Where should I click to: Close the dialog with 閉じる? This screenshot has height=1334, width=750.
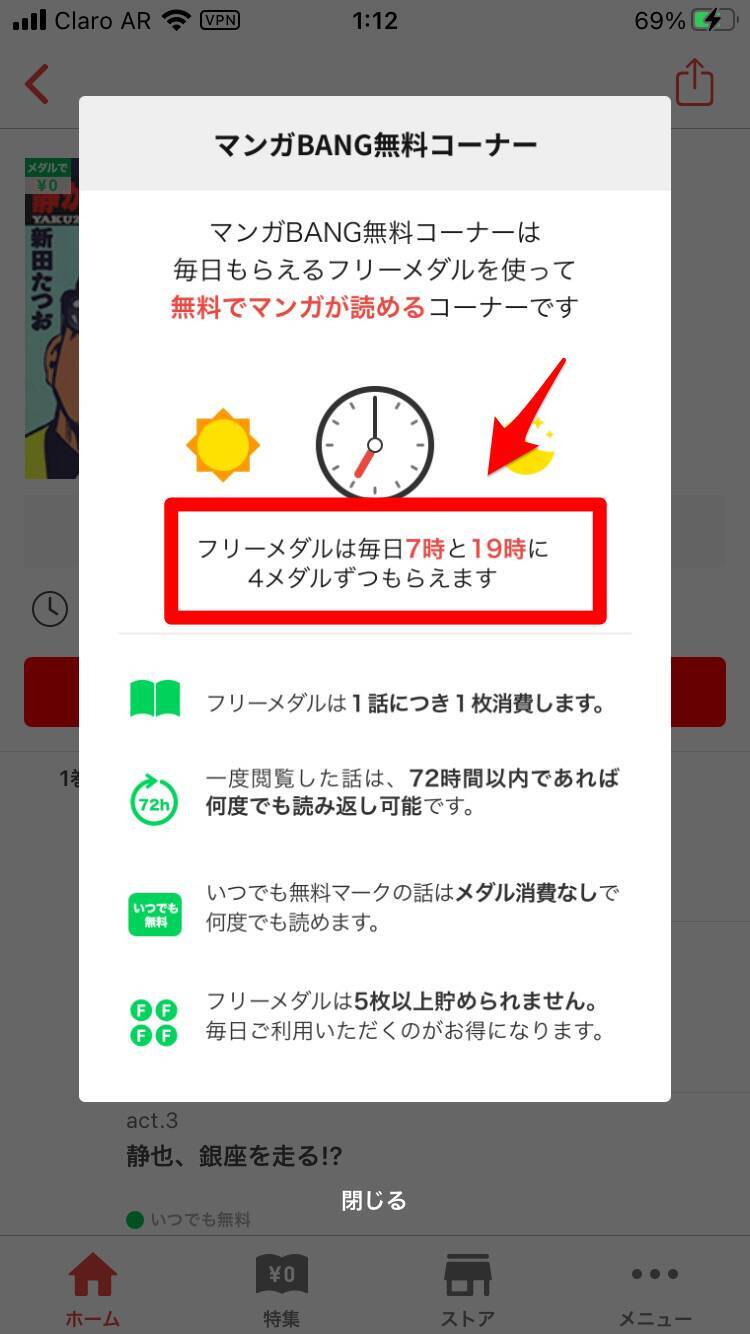point(374,1200)
